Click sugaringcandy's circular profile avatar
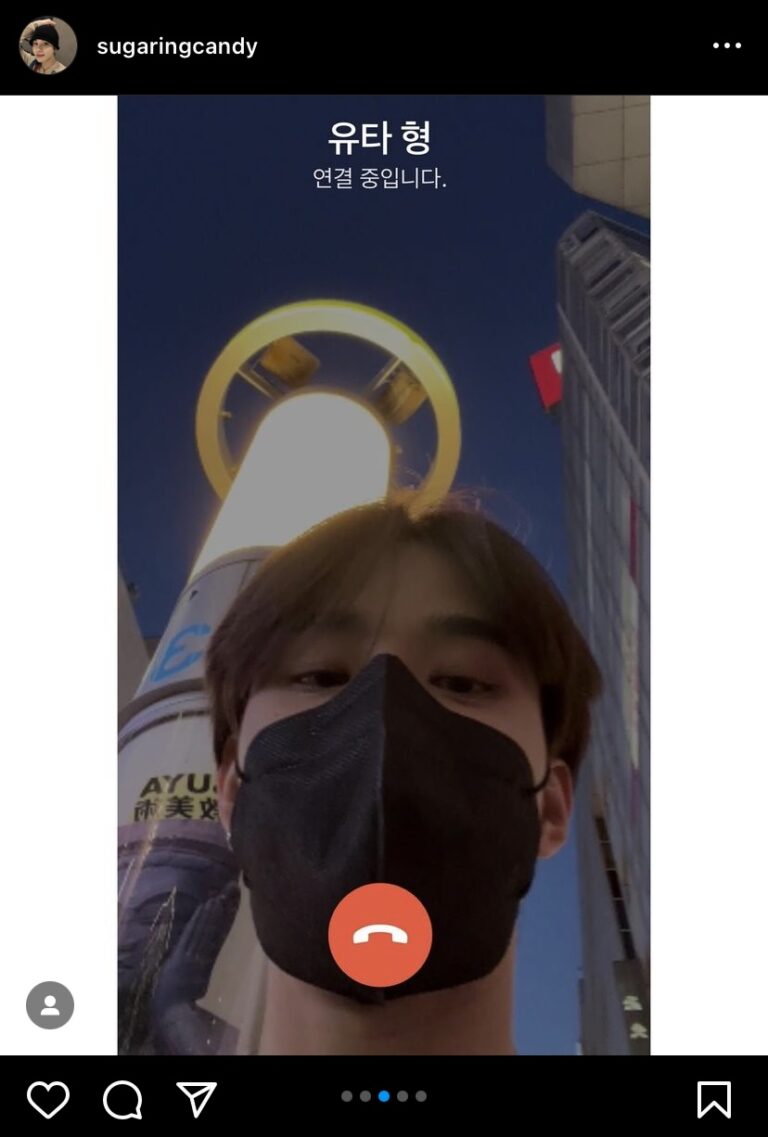768x1137 pixels. pyautogui.click(x=47, y=44)
